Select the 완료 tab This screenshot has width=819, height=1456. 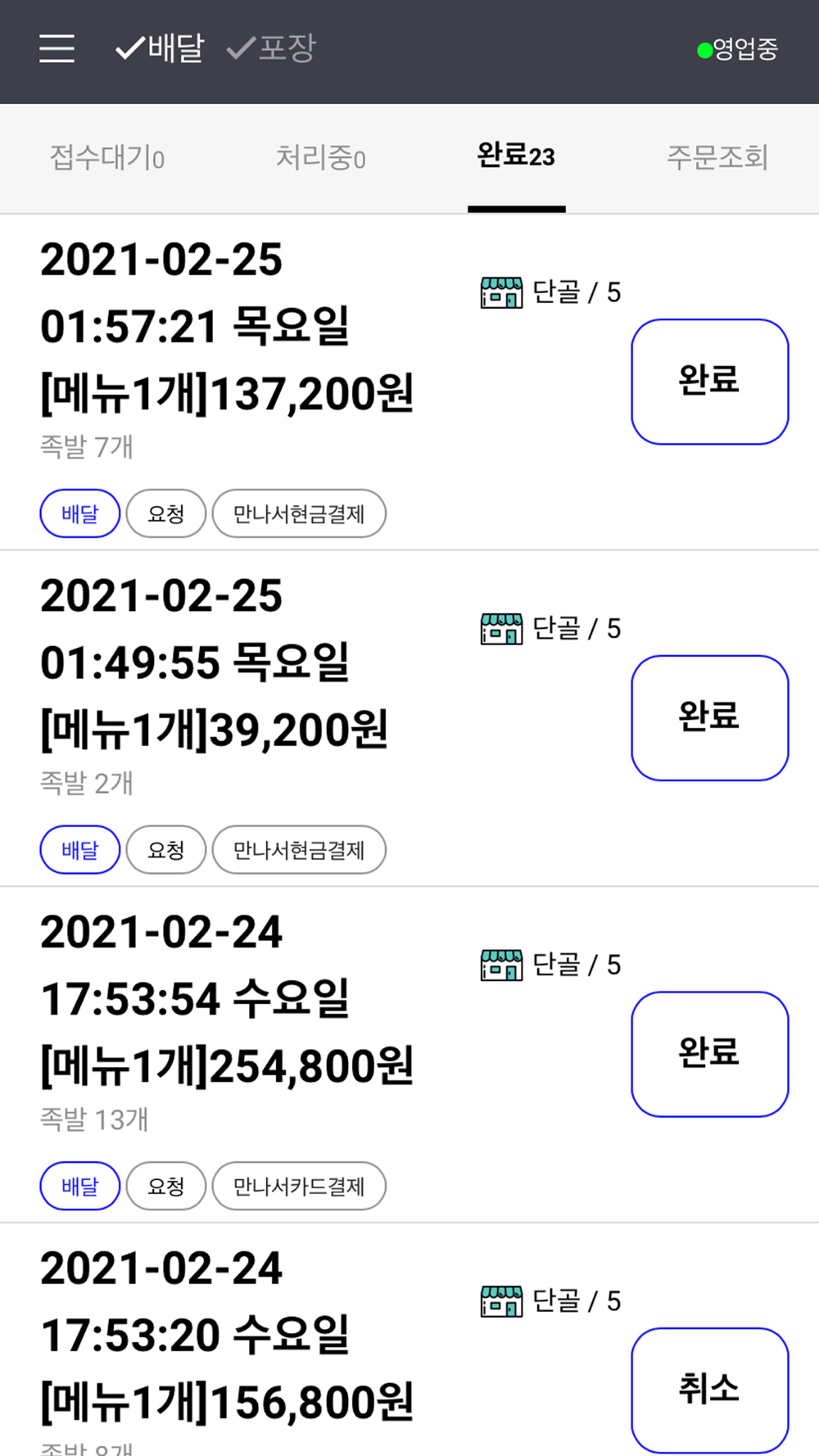(x=516, y=156)
